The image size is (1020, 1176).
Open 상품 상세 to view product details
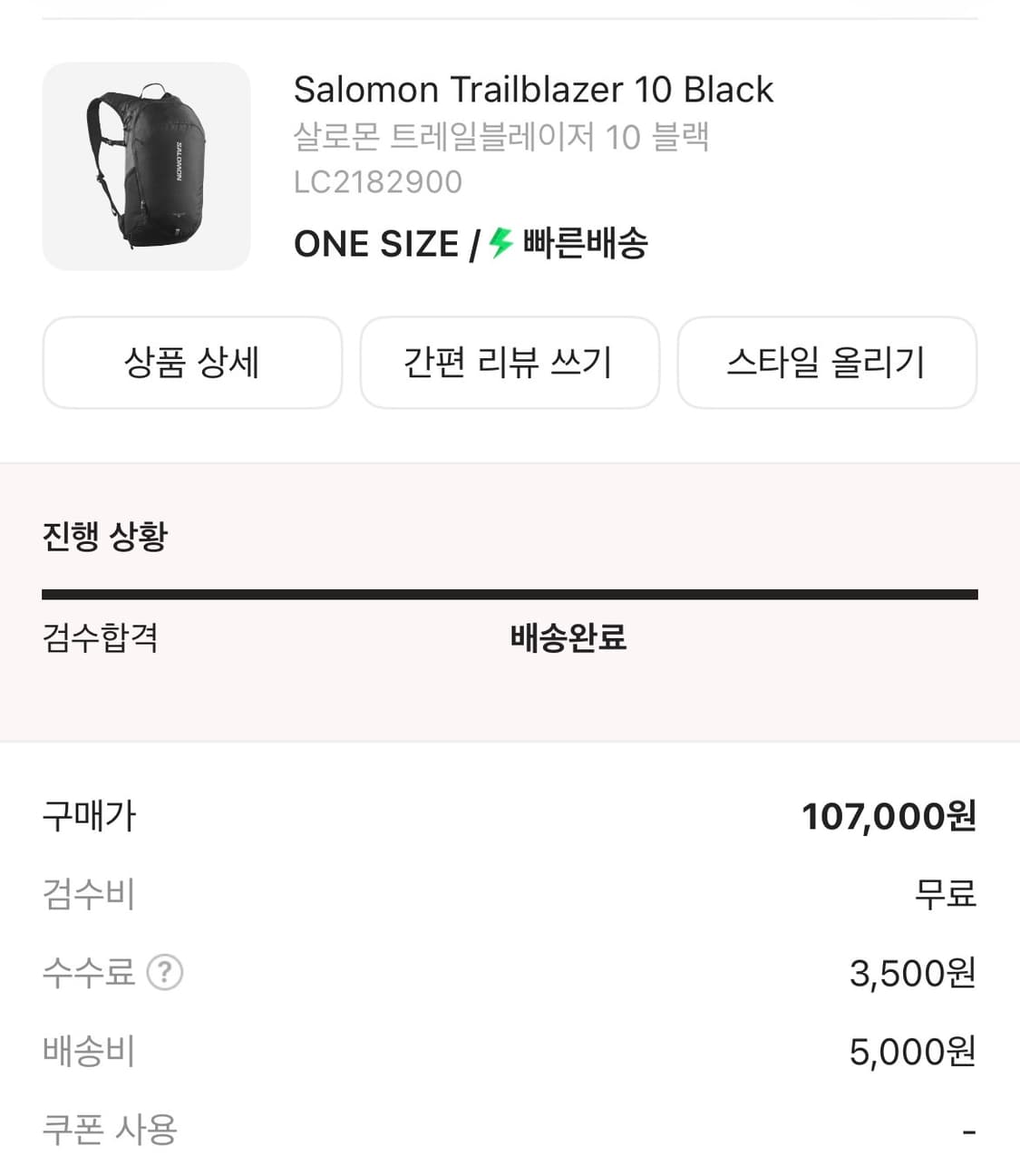(191, 362)
